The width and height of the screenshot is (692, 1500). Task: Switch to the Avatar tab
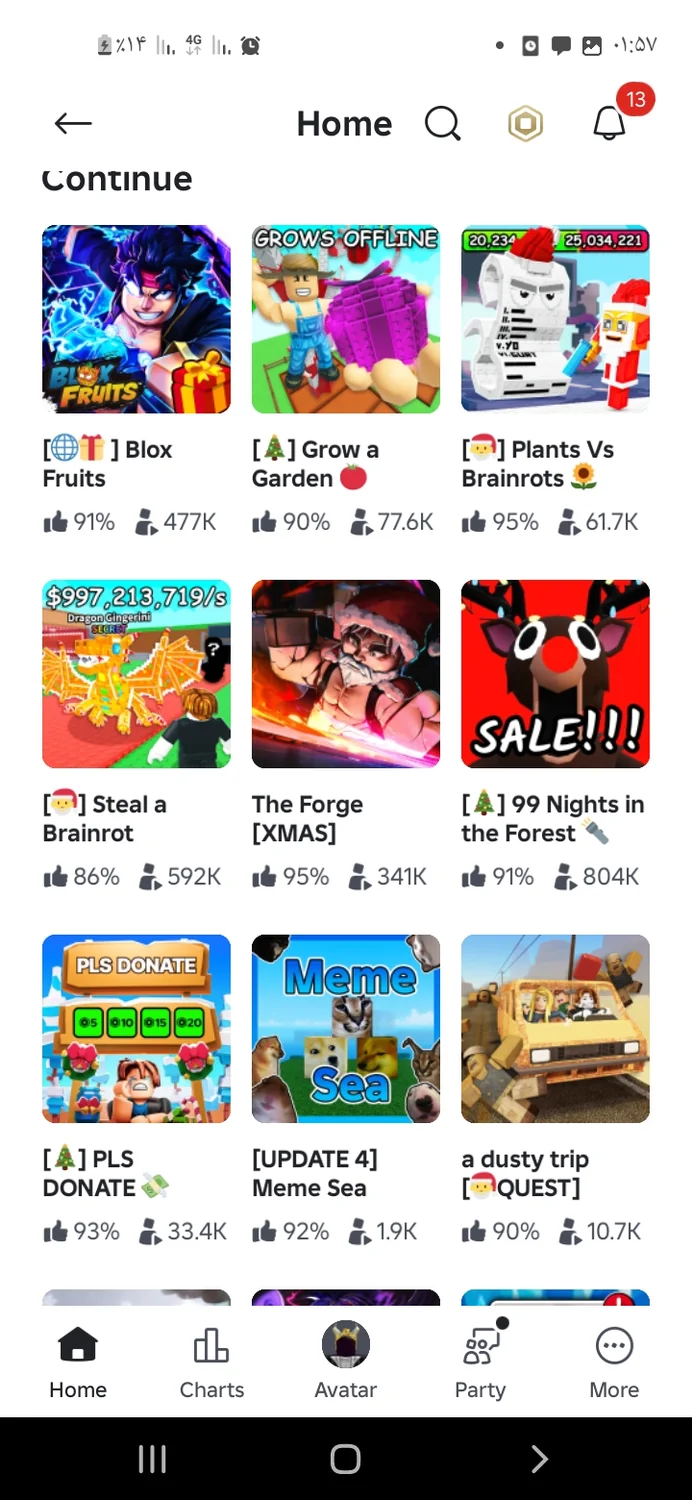[x=345, y=1361]
